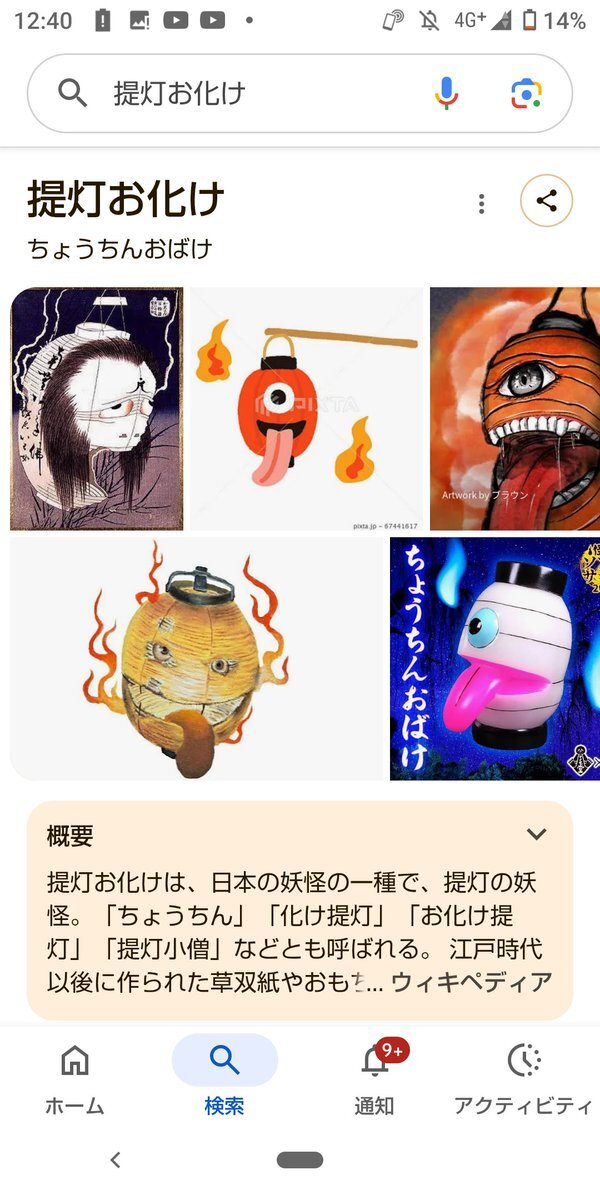Open the ukiyo-e ghost lantern image
Image resolution: width=600 pixels, height=1200 pixels.
tap(97, 408)
